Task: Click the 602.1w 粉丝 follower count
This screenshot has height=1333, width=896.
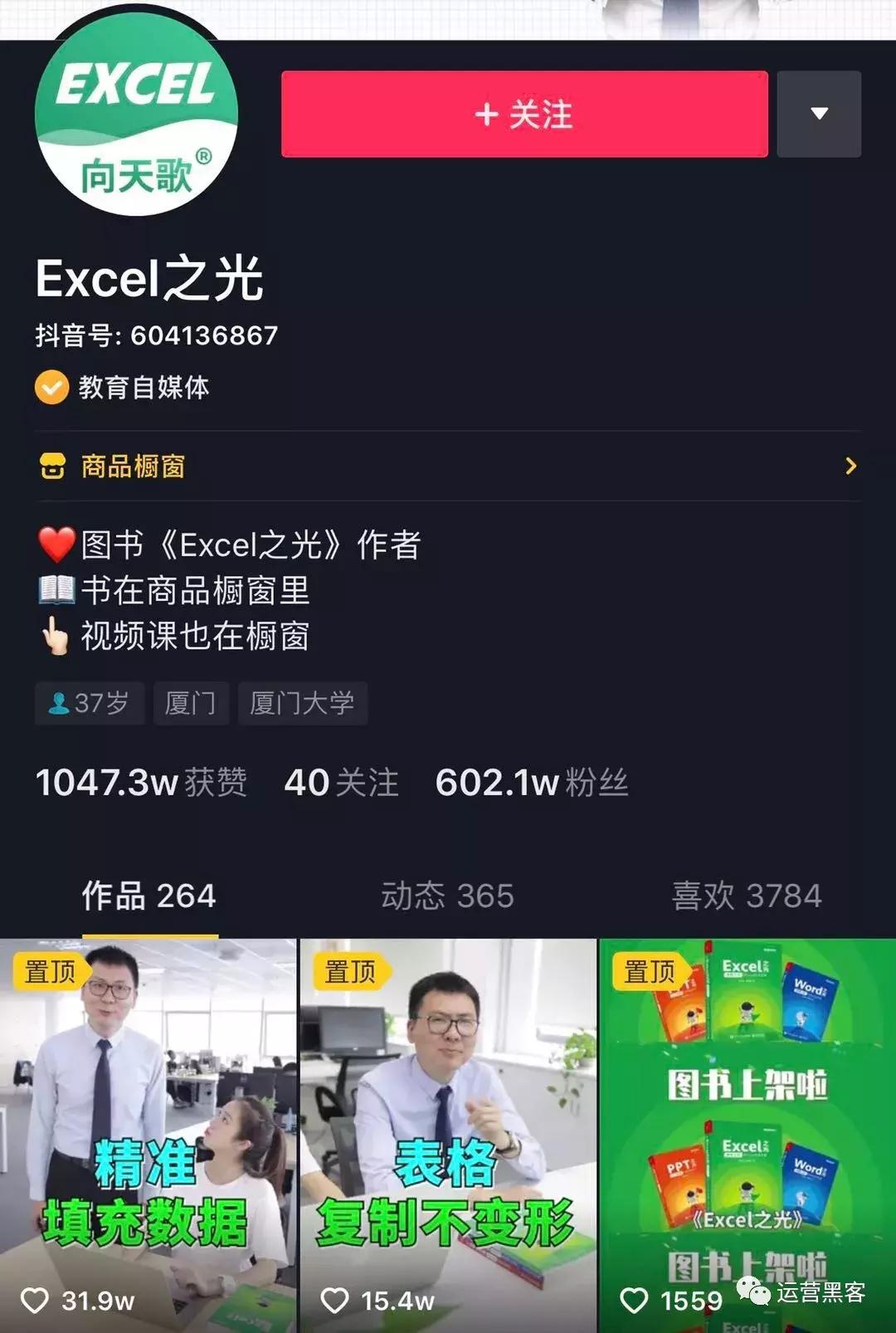Action: [x=533, y=781]
